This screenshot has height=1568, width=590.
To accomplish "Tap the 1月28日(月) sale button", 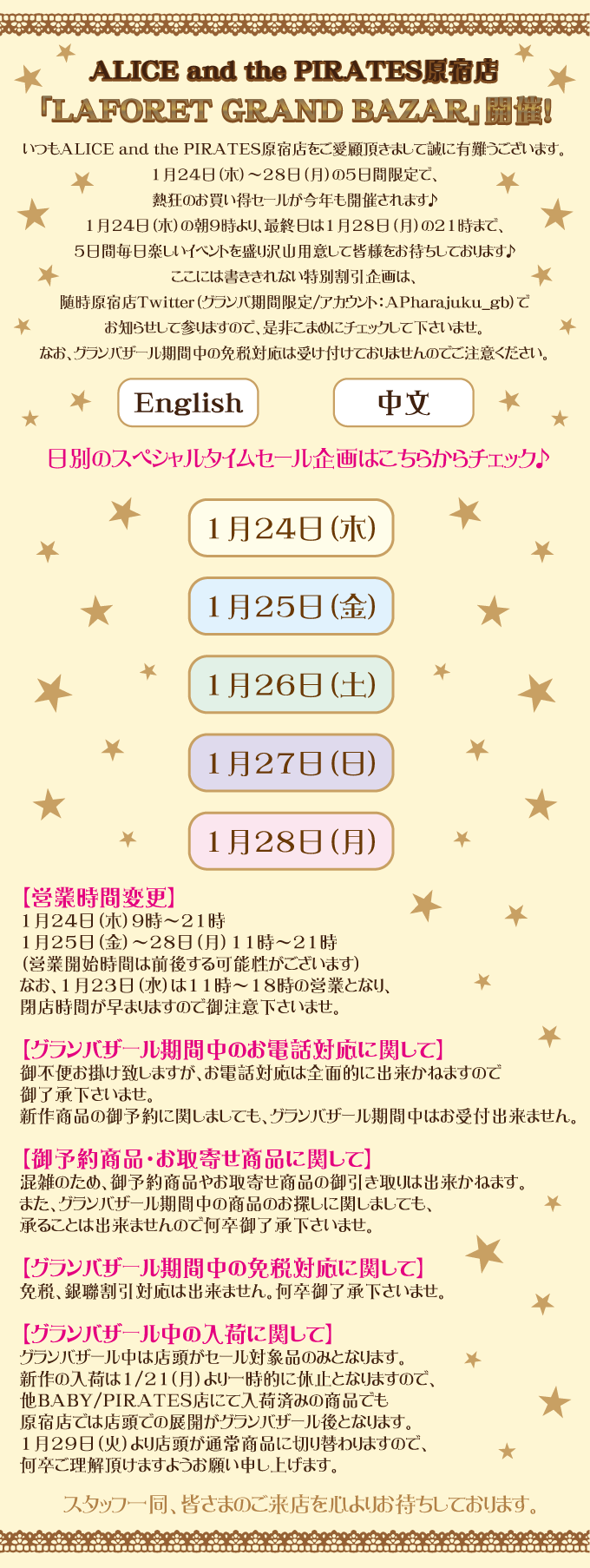I will click(292, 840).
